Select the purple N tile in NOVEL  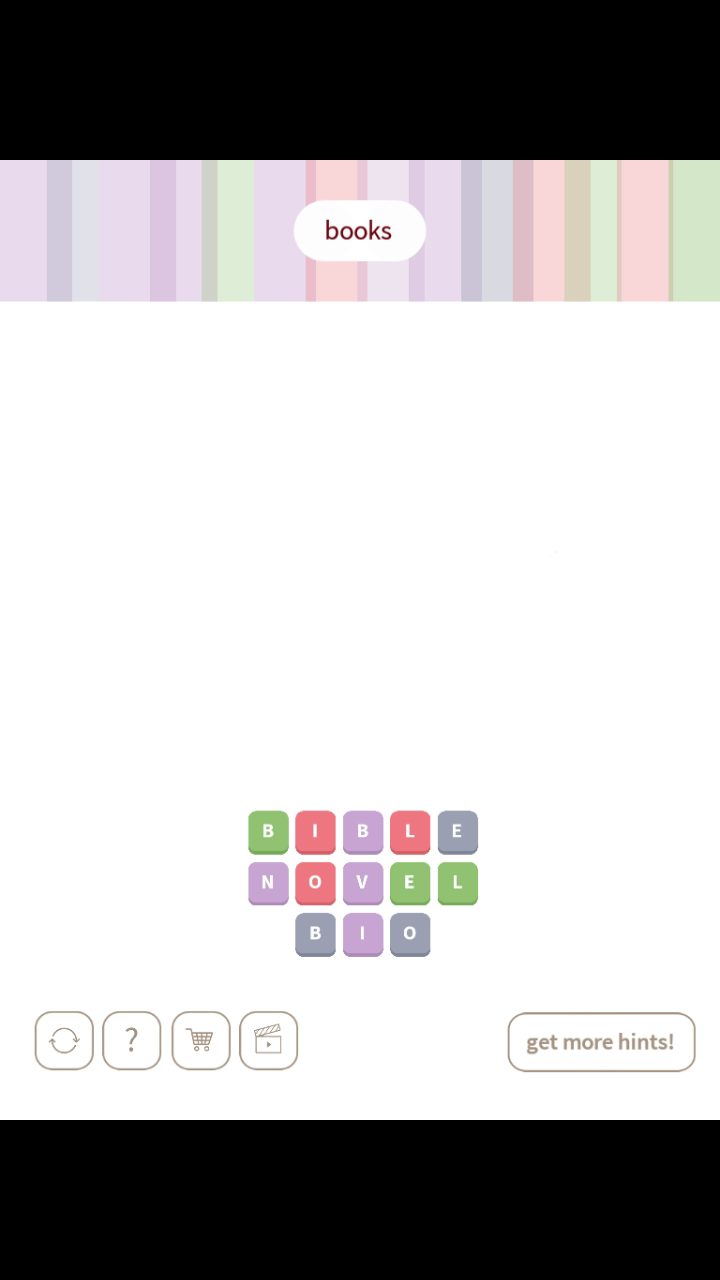268,883
